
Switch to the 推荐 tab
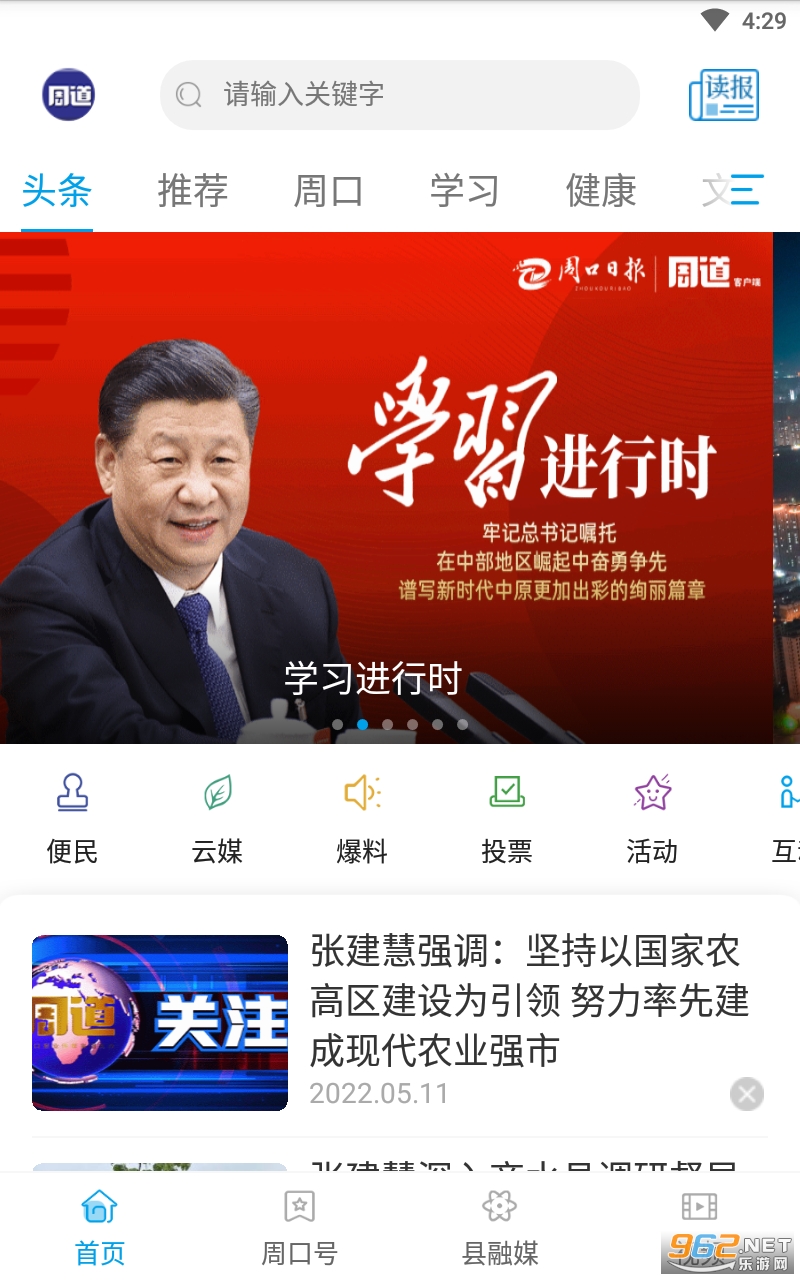[193, 190]
